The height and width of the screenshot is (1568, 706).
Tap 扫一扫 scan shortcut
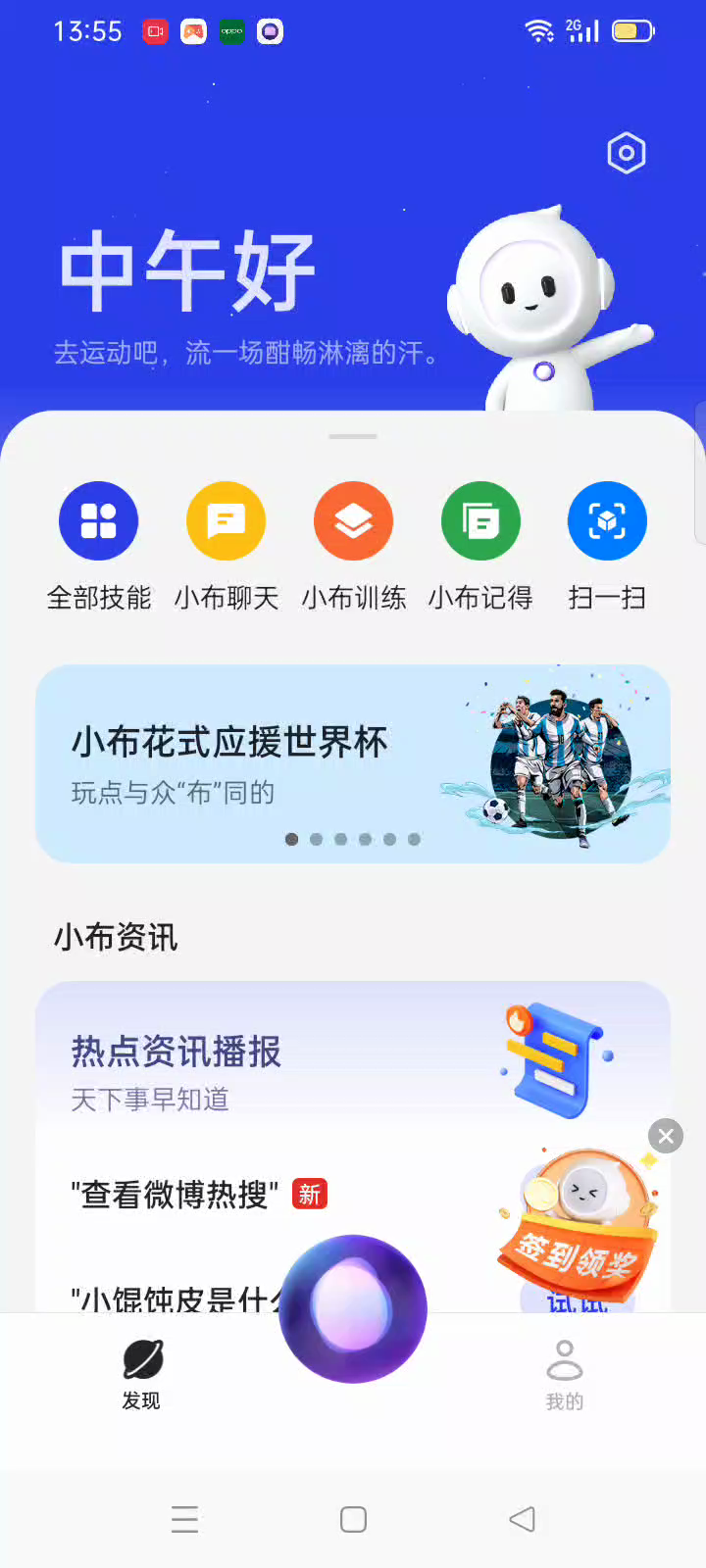[607, 521]
